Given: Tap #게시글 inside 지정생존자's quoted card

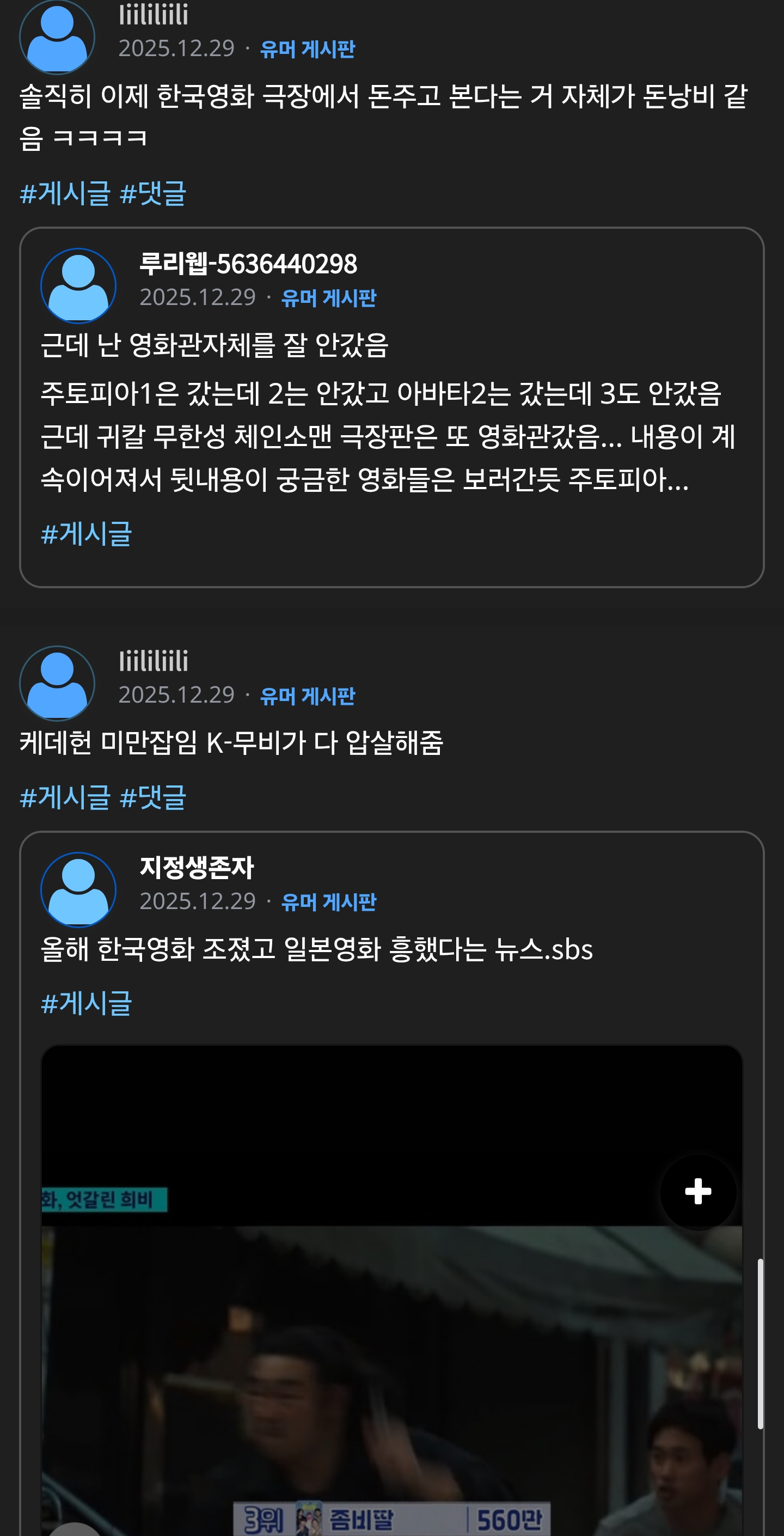Looking at the screenshot, I should pos(86,1003).
